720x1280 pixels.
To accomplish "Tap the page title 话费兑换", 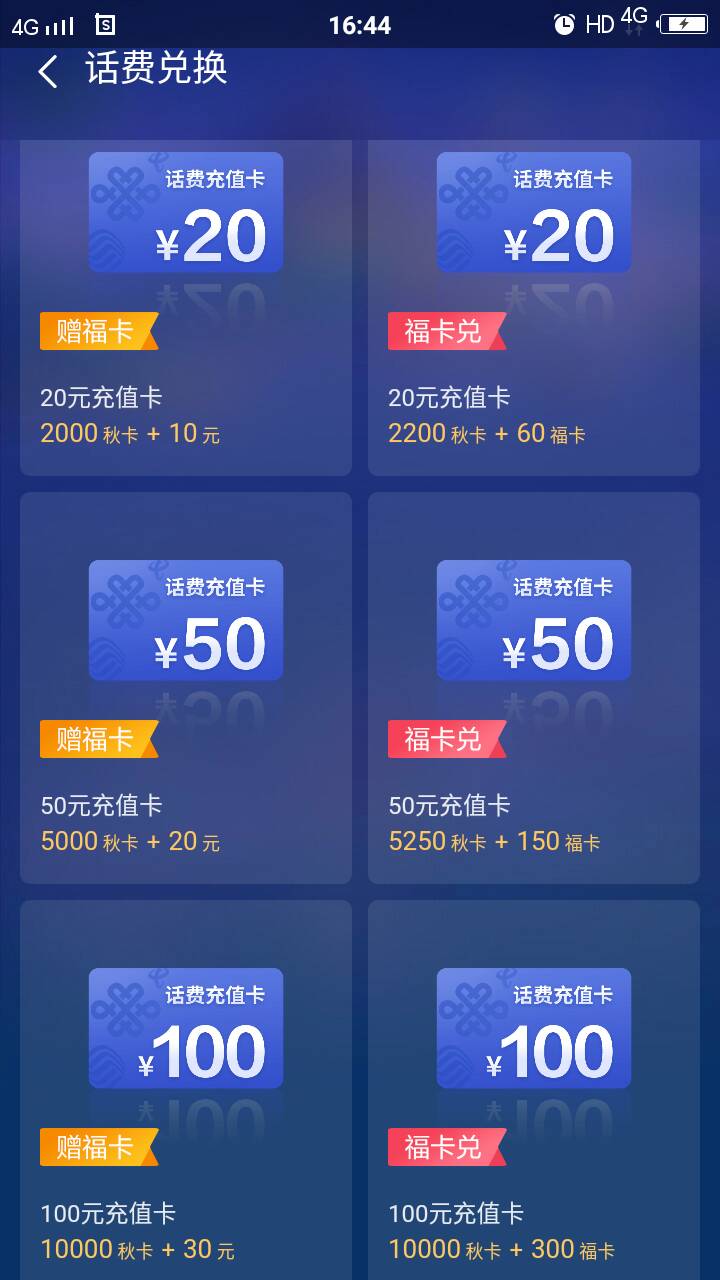I will (154, 72).
